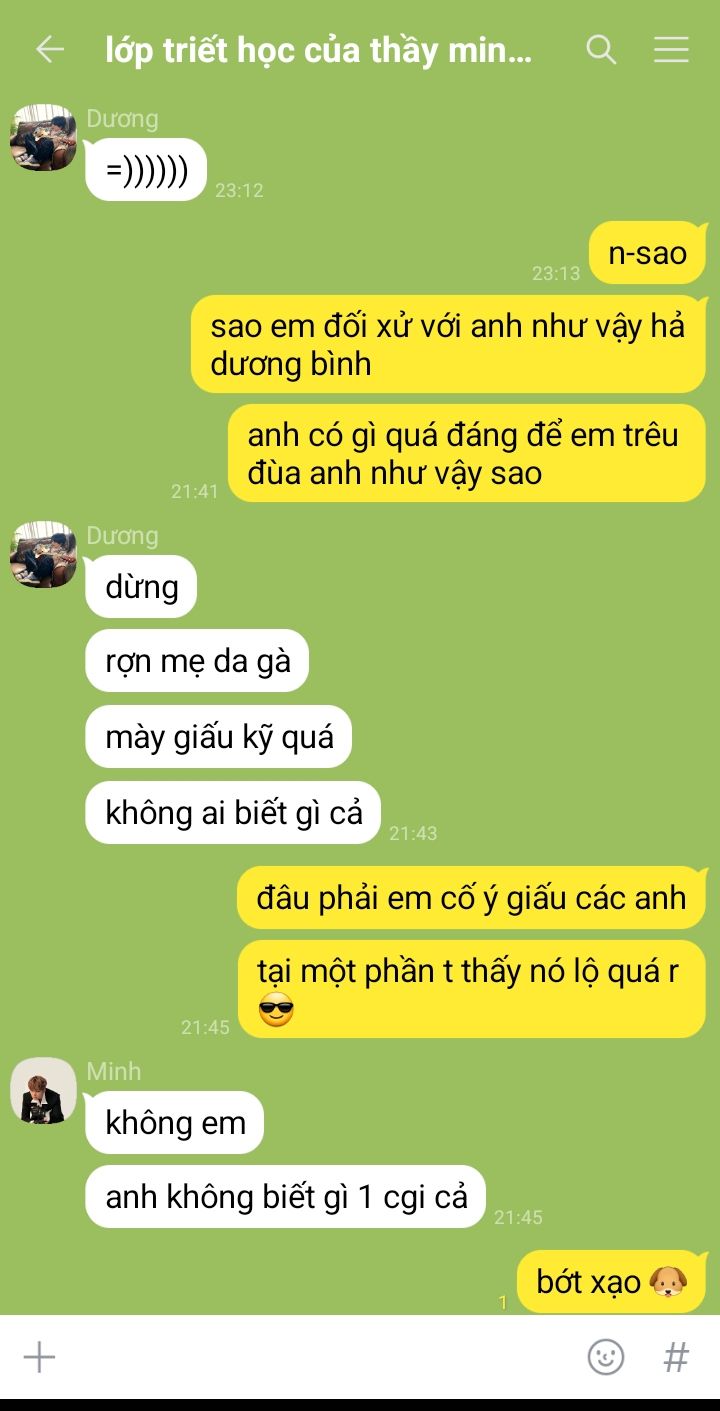Open the emoji sticker picker
Image resolution: width=720 pixels, height=1411 pixels.
click(x=606, y=1357)
